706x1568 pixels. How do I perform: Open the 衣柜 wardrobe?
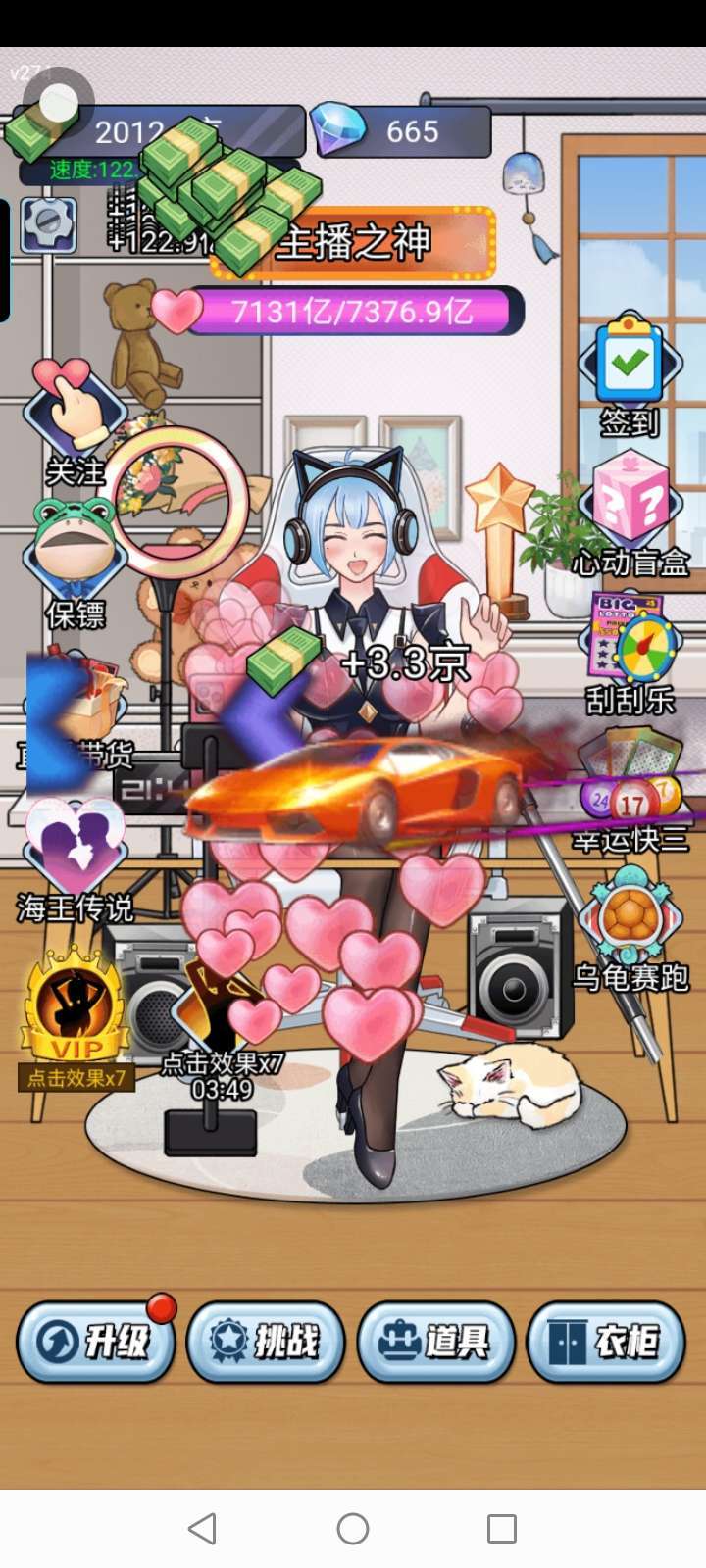pyautogui.click(x=606, y=1342)
